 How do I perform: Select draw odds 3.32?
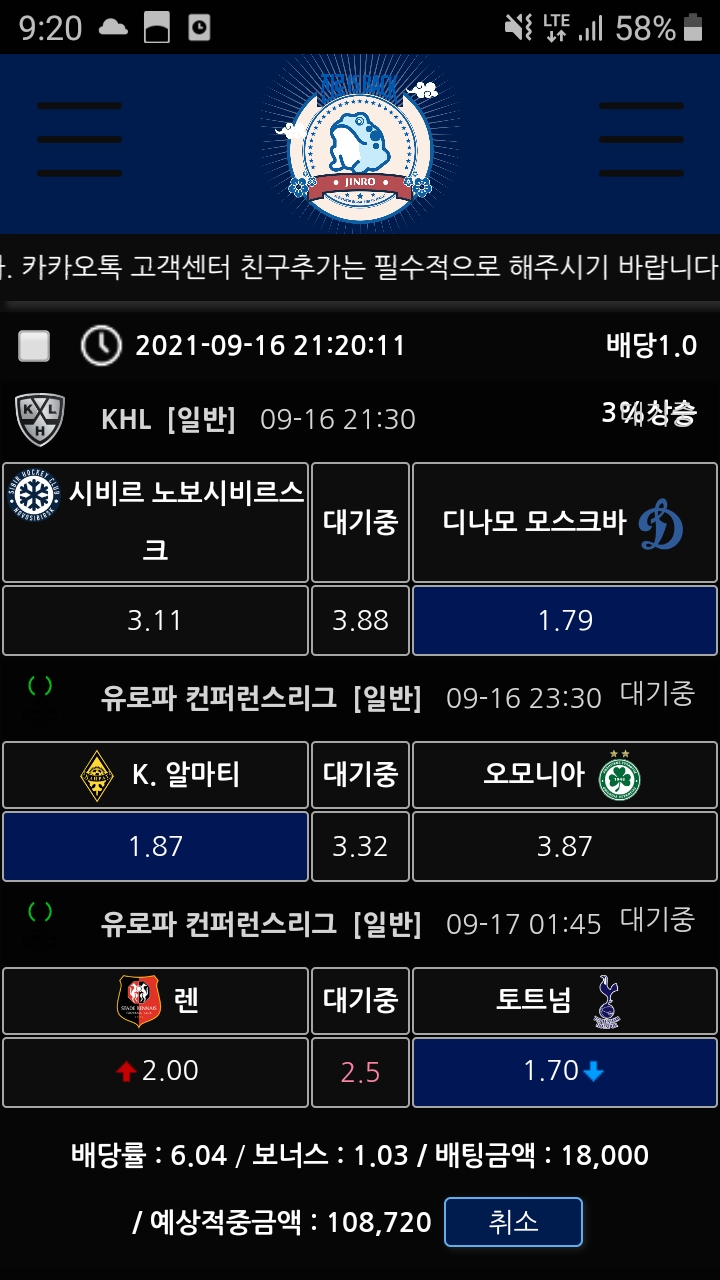[360, 847]
